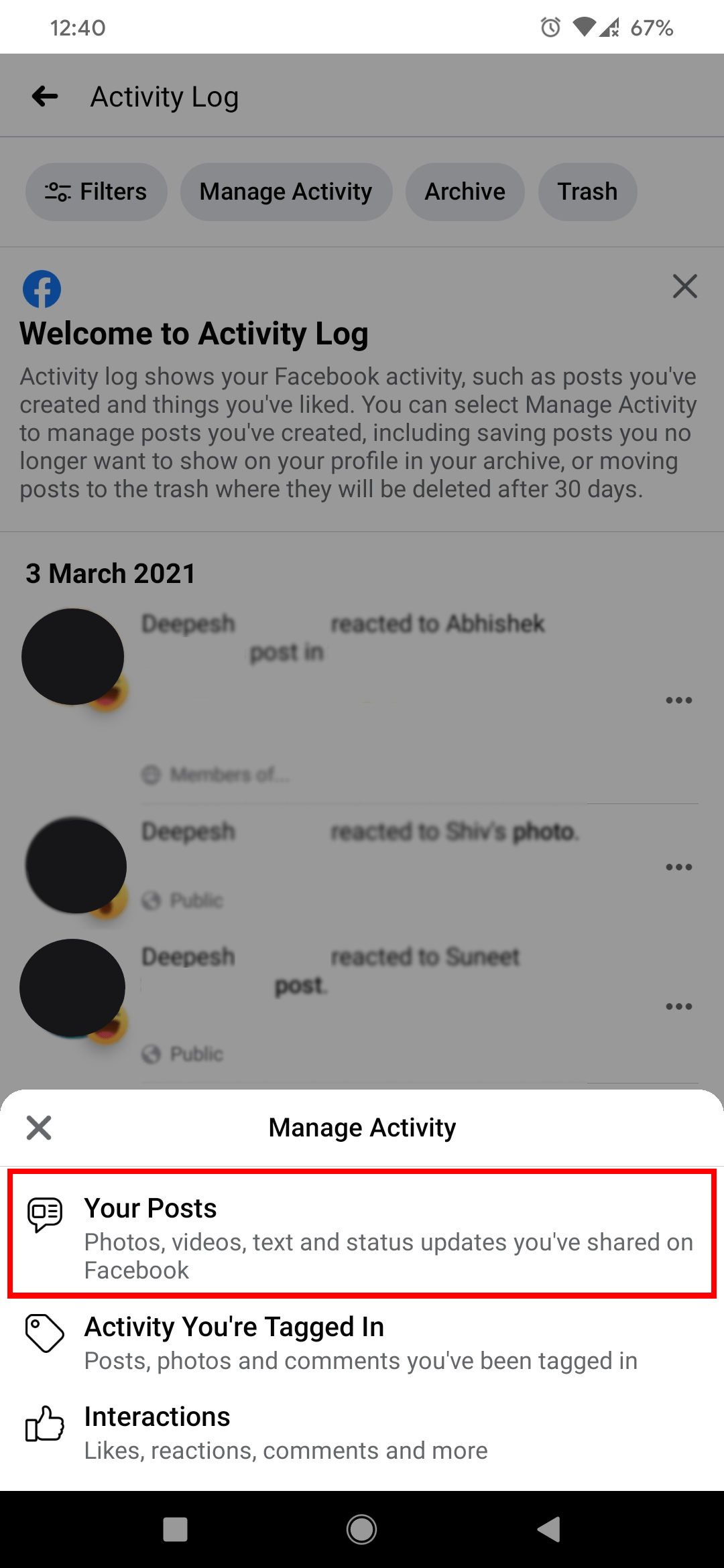Switch to the Archive section

click(x=465, y=192)
